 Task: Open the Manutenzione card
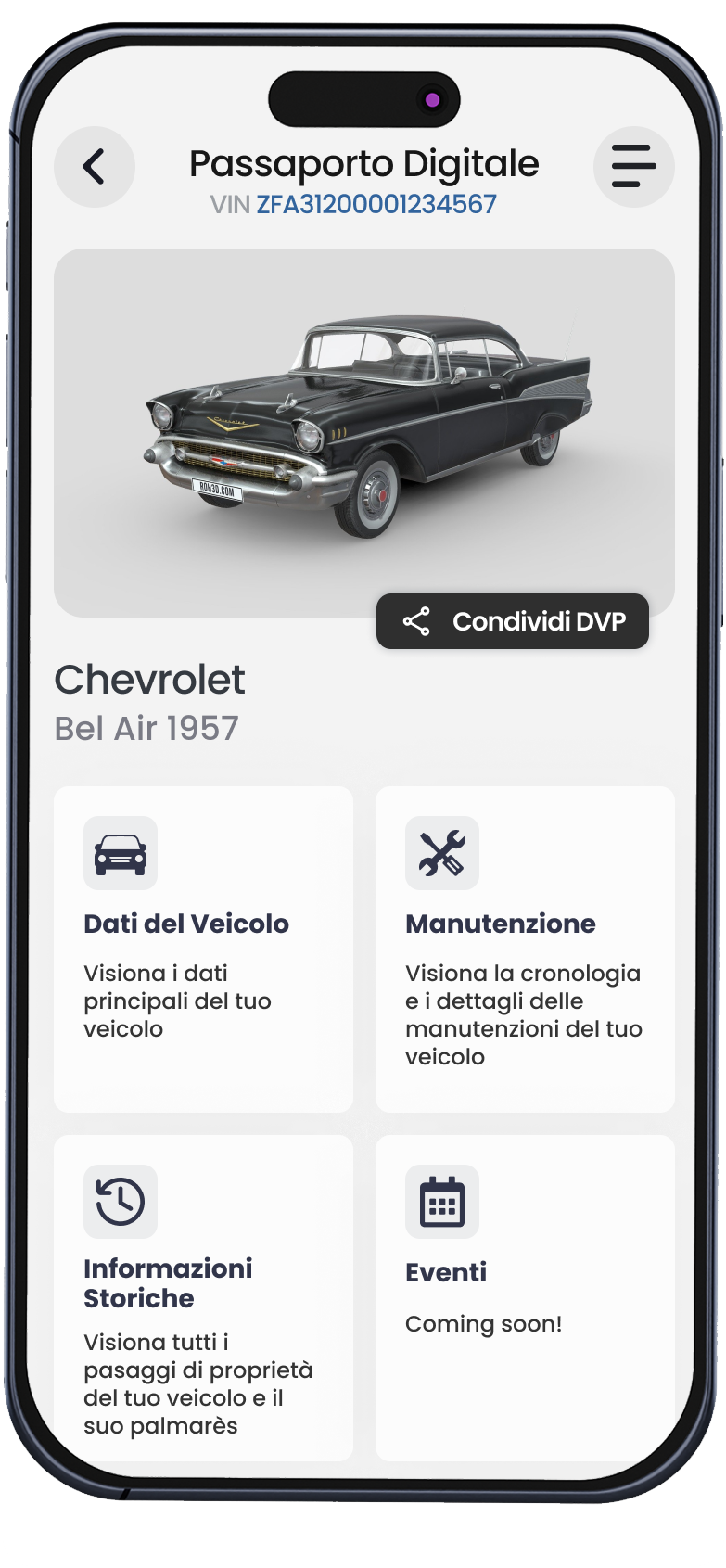coord(525,950)
